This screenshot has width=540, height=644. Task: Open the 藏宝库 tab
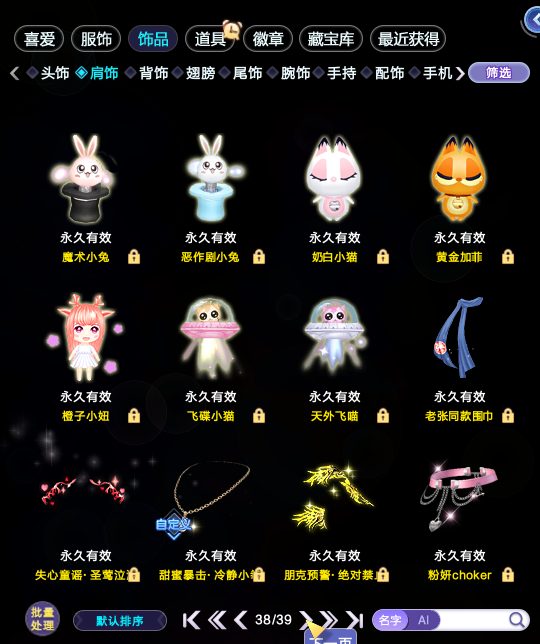(331, 39)
